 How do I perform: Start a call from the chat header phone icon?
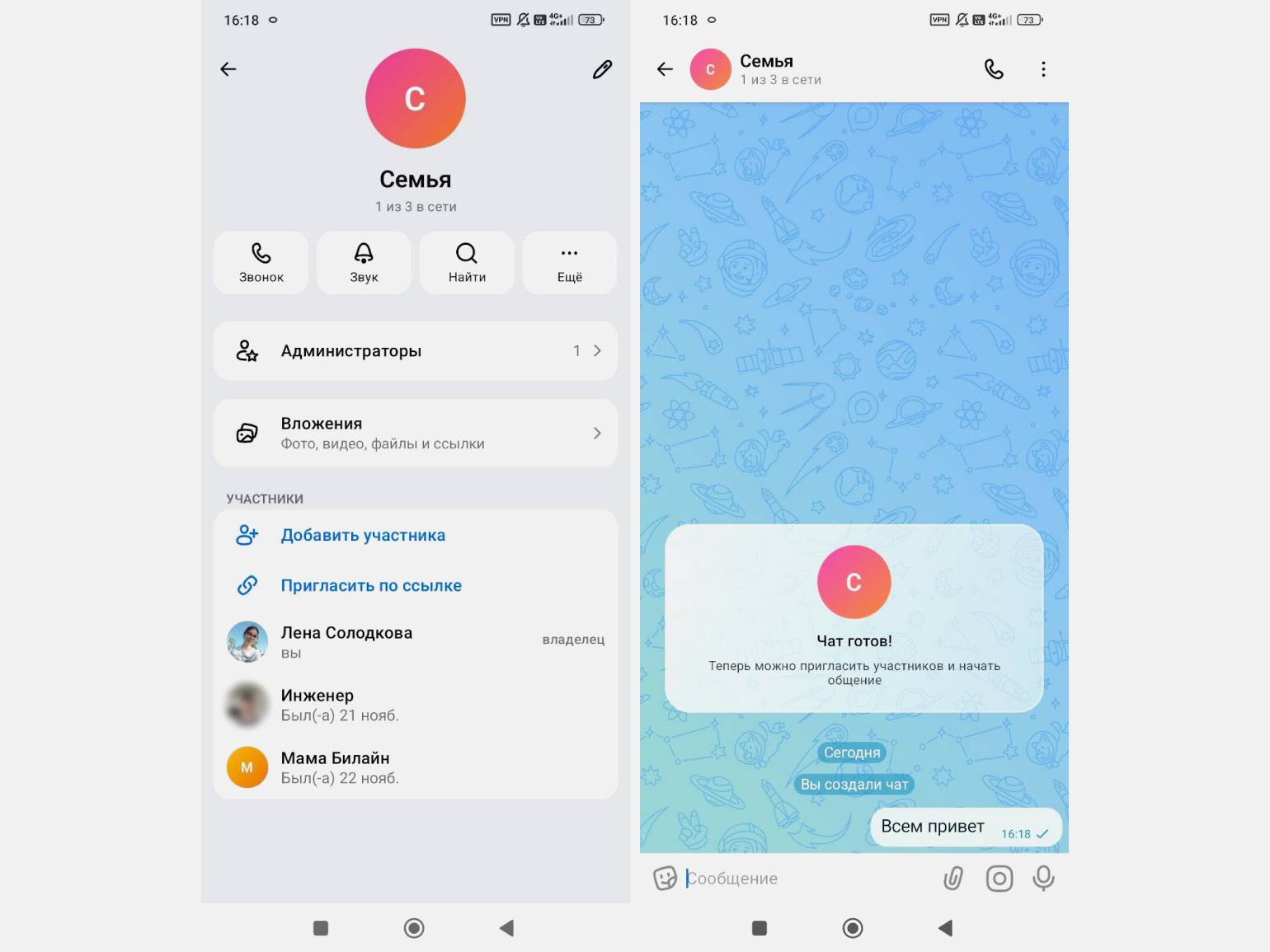pyautogui.click(x=994, y=69)
